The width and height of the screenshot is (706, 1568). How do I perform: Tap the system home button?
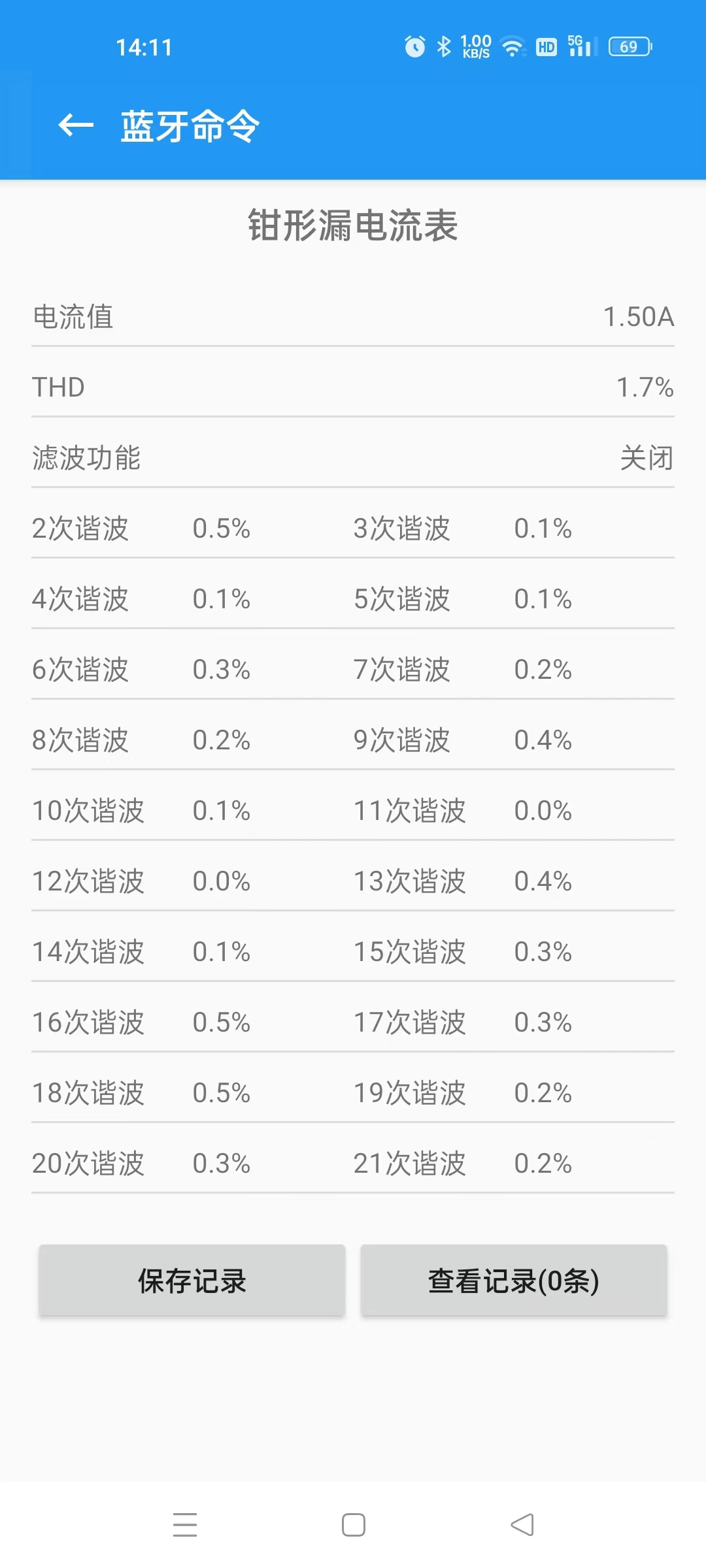pos(353,1525)
